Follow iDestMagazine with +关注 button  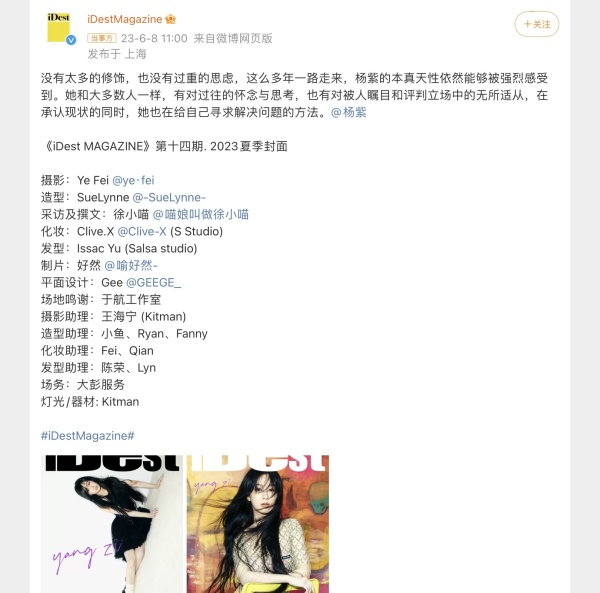pos(537,24)
